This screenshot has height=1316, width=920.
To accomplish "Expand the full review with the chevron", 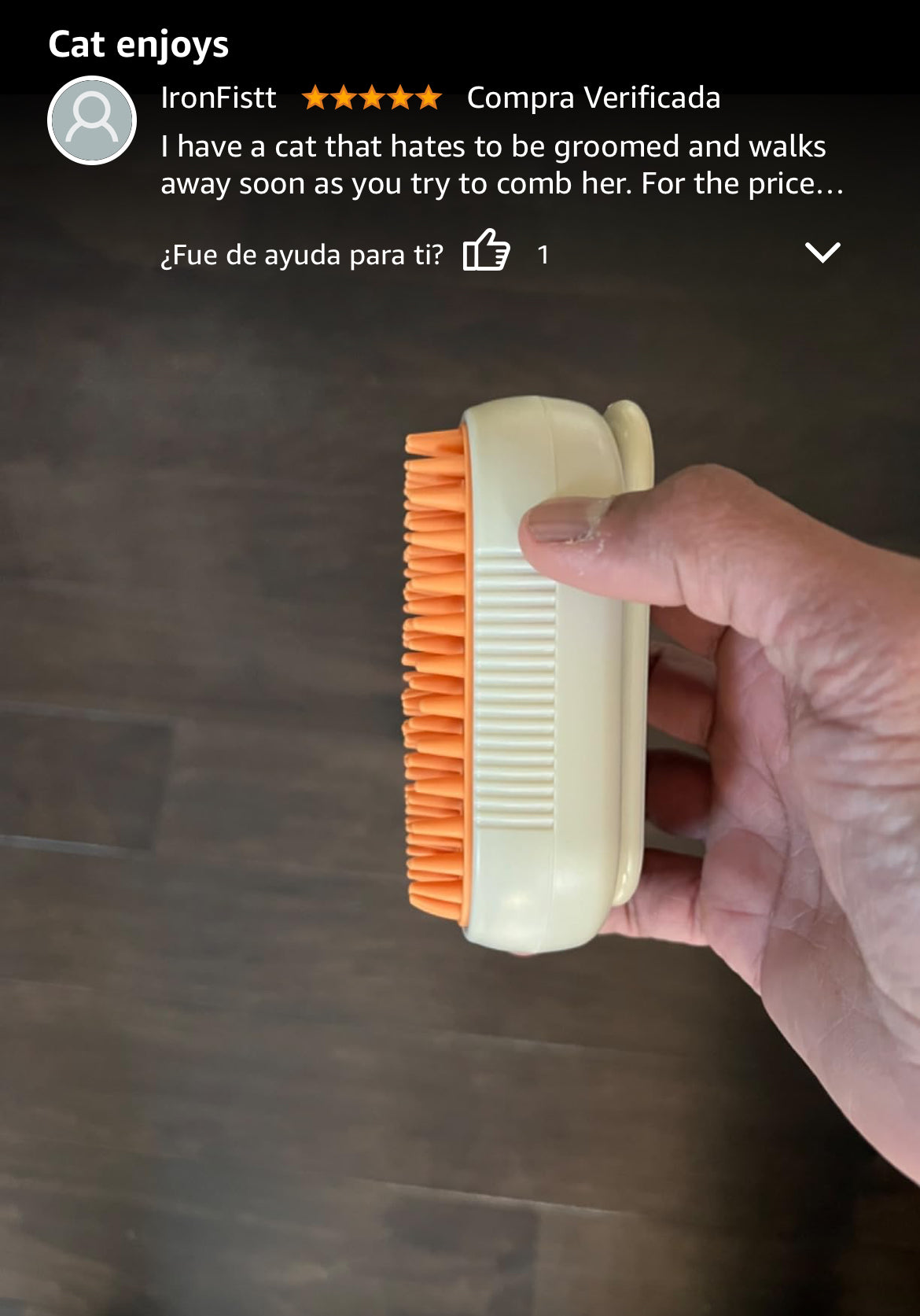I will (x=822, y=253).
